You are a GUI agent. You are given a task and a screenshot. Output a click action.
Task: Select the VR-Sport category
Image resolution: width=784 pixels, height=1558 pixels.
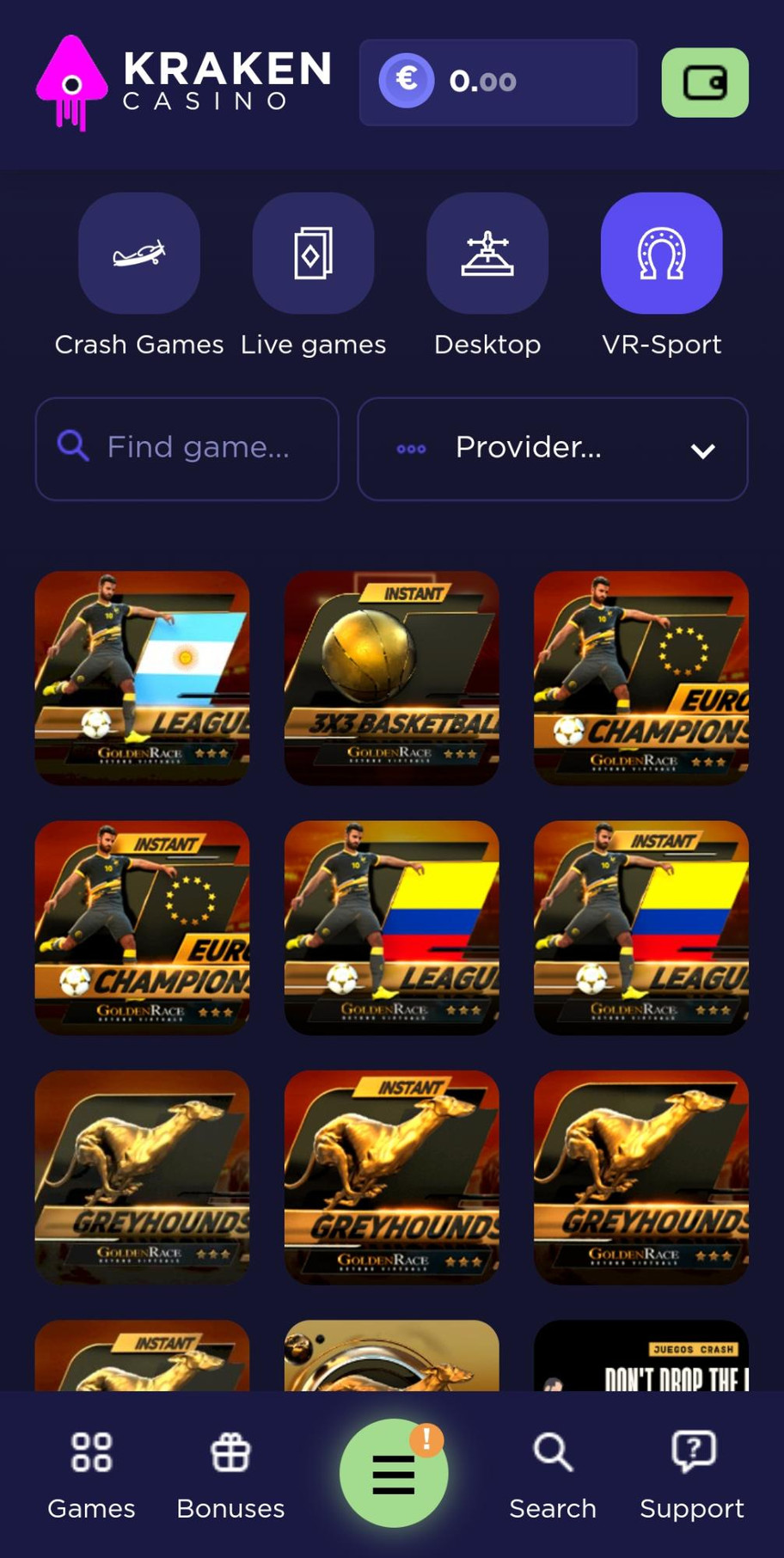661,254
